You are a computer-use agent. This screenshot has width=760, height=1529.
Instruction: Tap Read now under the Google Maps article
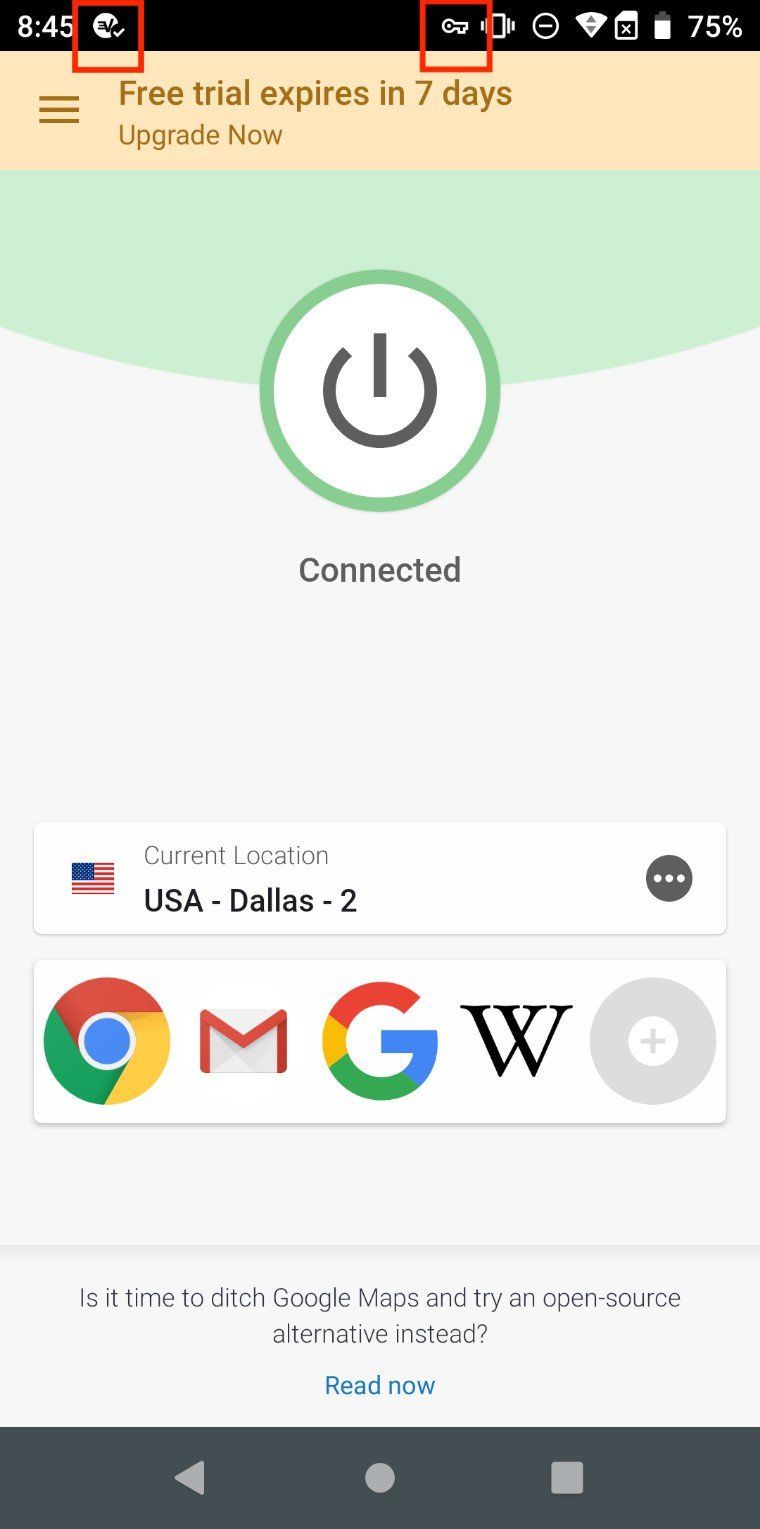pyautogui.click(x=379, y=1384)
